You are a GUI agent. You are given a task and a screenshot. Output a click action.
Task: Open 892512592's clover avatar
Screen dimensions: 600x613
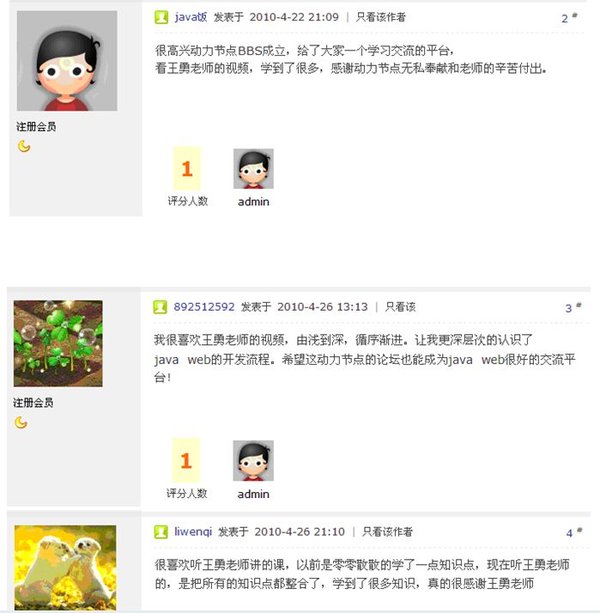coord(57,345)
